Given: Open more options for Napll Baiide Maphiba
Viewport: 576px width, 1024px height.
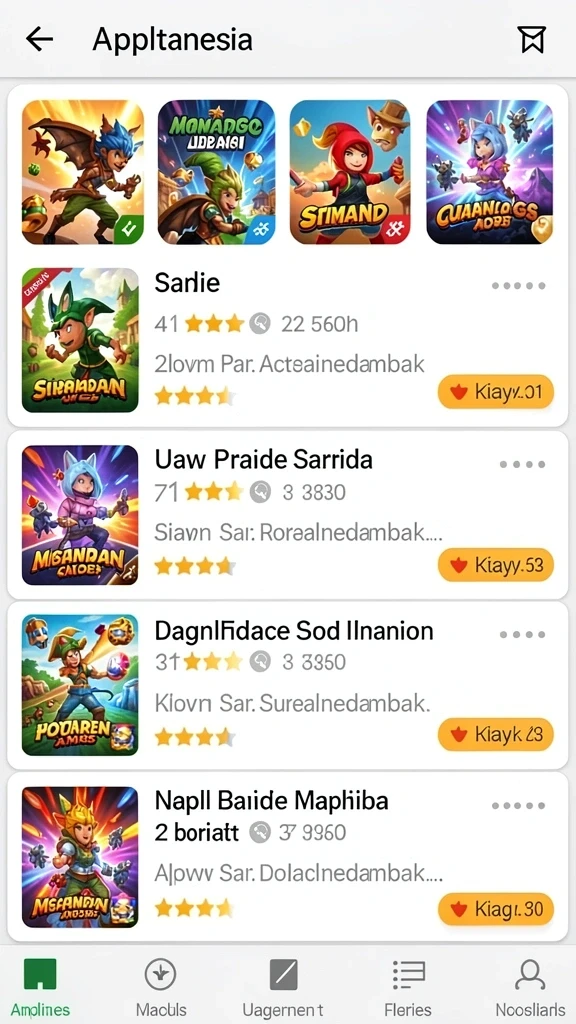Looking at the screenshot, I should pyautogui.click(x=519, y=806).
